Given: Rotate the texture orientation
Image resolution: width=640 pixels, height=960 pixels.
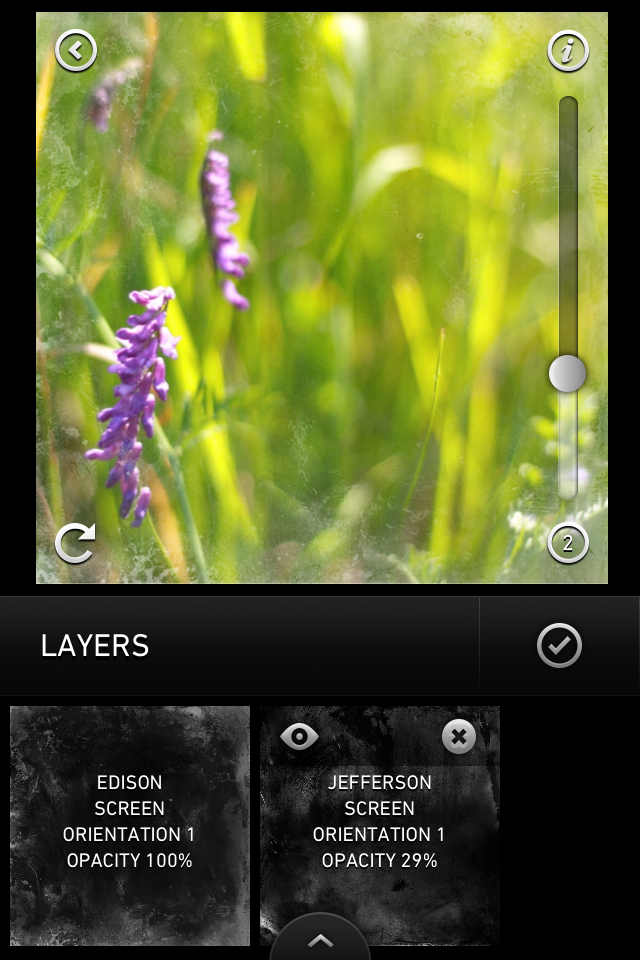Looking at the screenshot, I should point(75,543).
